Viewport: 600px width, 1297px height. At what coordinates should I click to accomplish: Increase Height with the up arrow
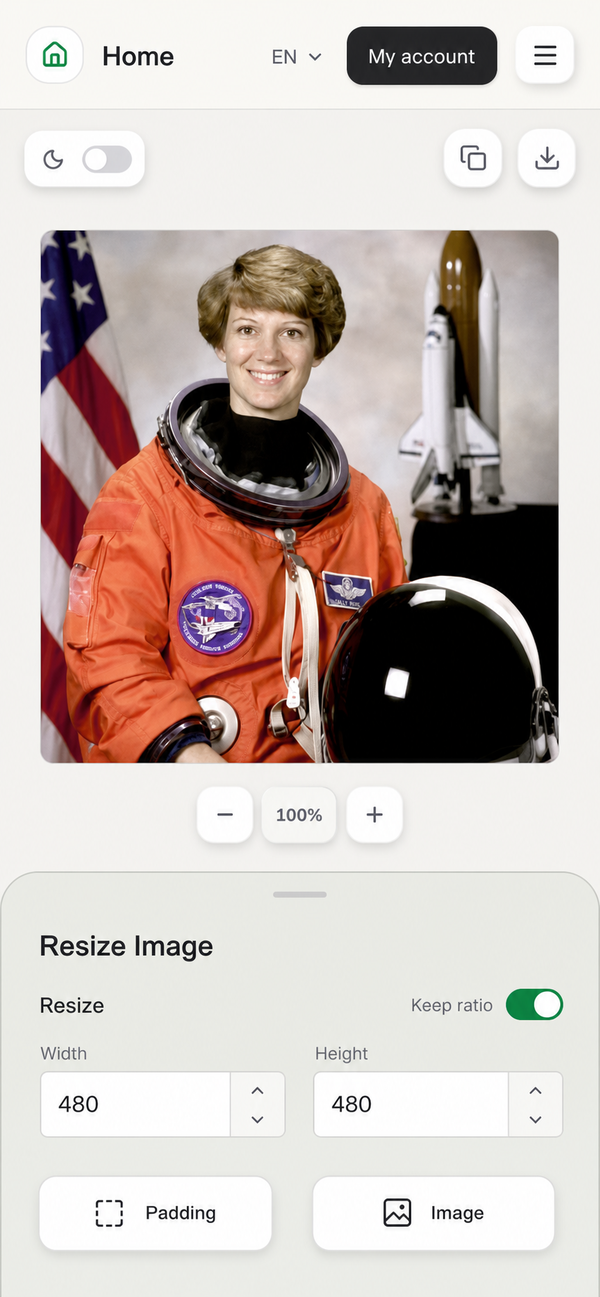(535, 1090)
